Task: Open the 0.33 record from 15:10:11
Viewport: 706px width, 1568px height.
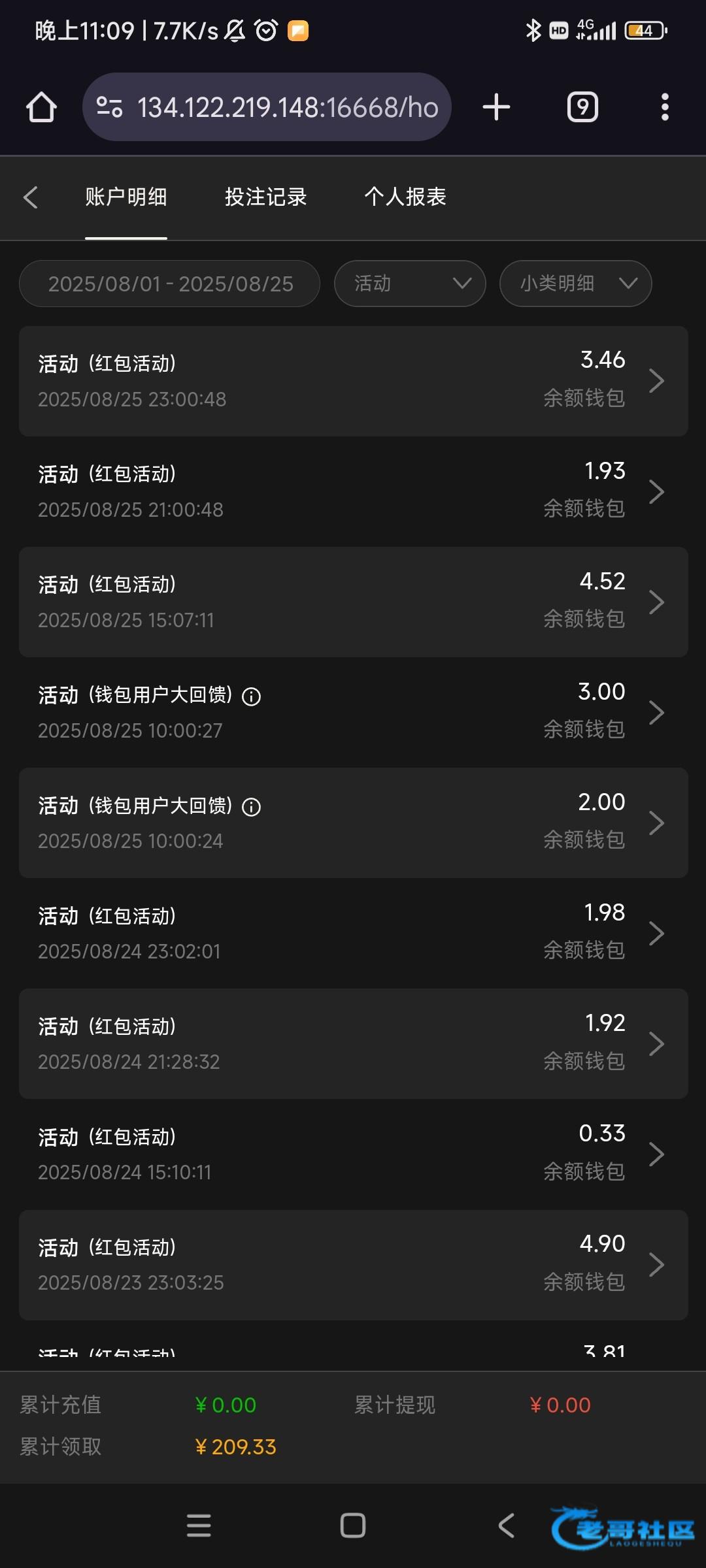Action: pos(353,1154)
